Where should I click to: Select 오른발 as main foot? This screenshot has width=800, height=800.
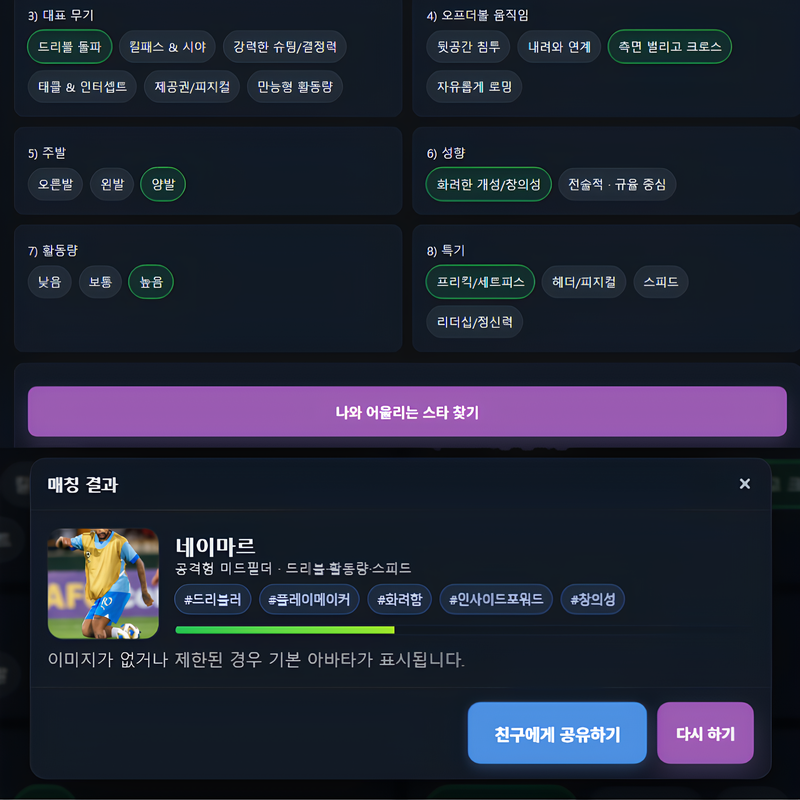coord(55,184)
